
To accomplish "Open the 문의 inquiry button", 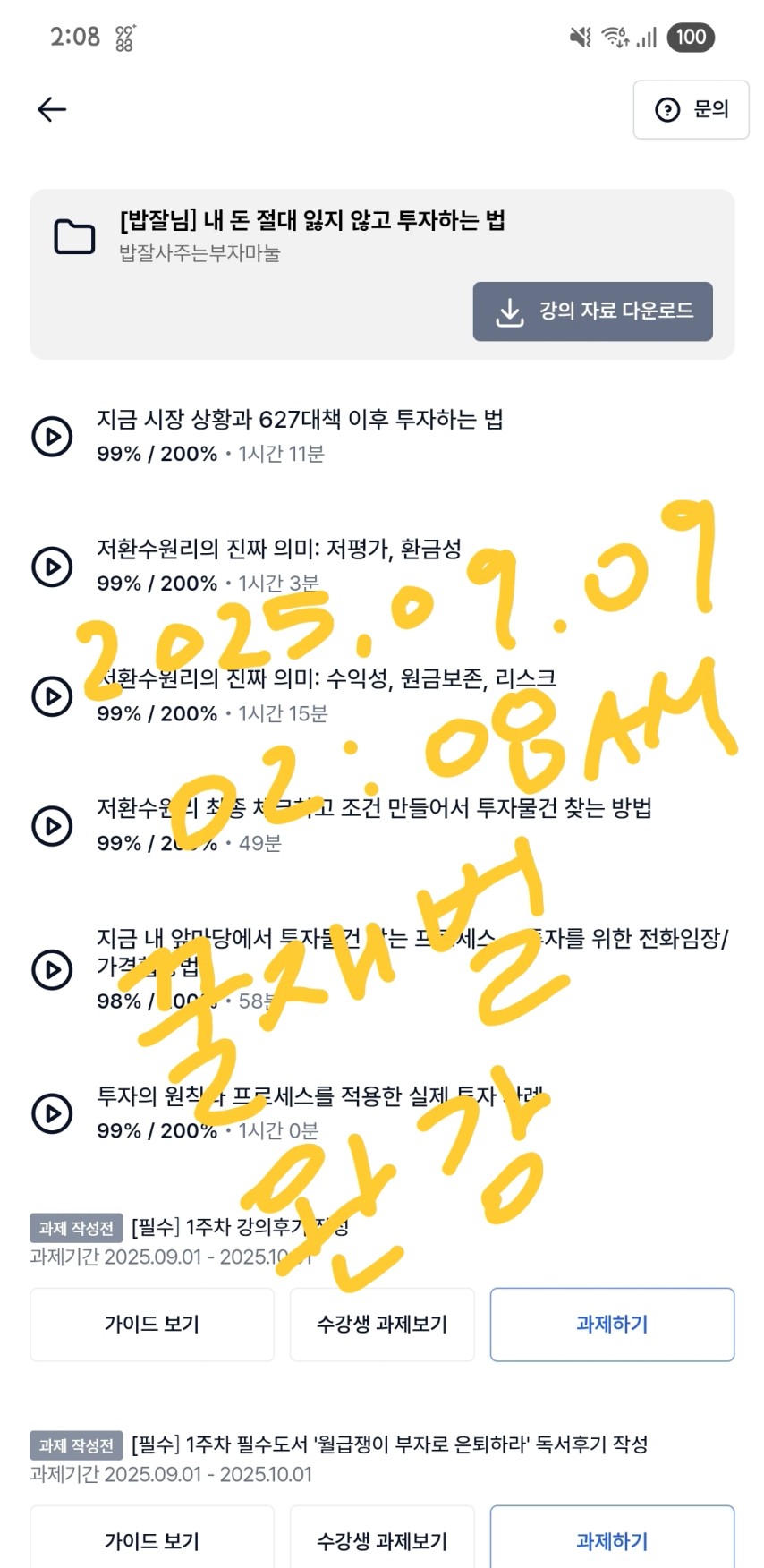I will click(x=691, y=110).
